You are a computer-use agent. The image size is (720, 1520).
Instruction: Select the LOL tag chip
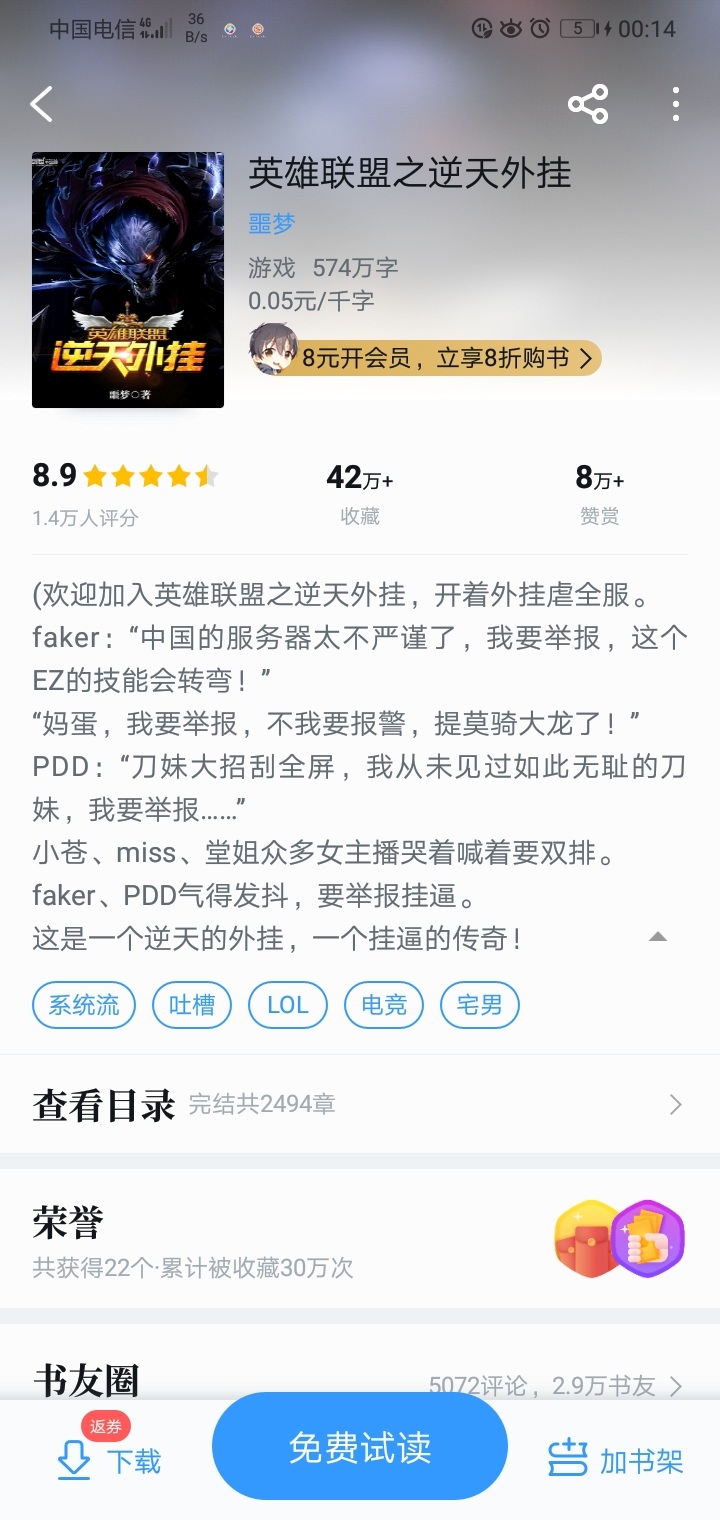[x=288, y=1005]
